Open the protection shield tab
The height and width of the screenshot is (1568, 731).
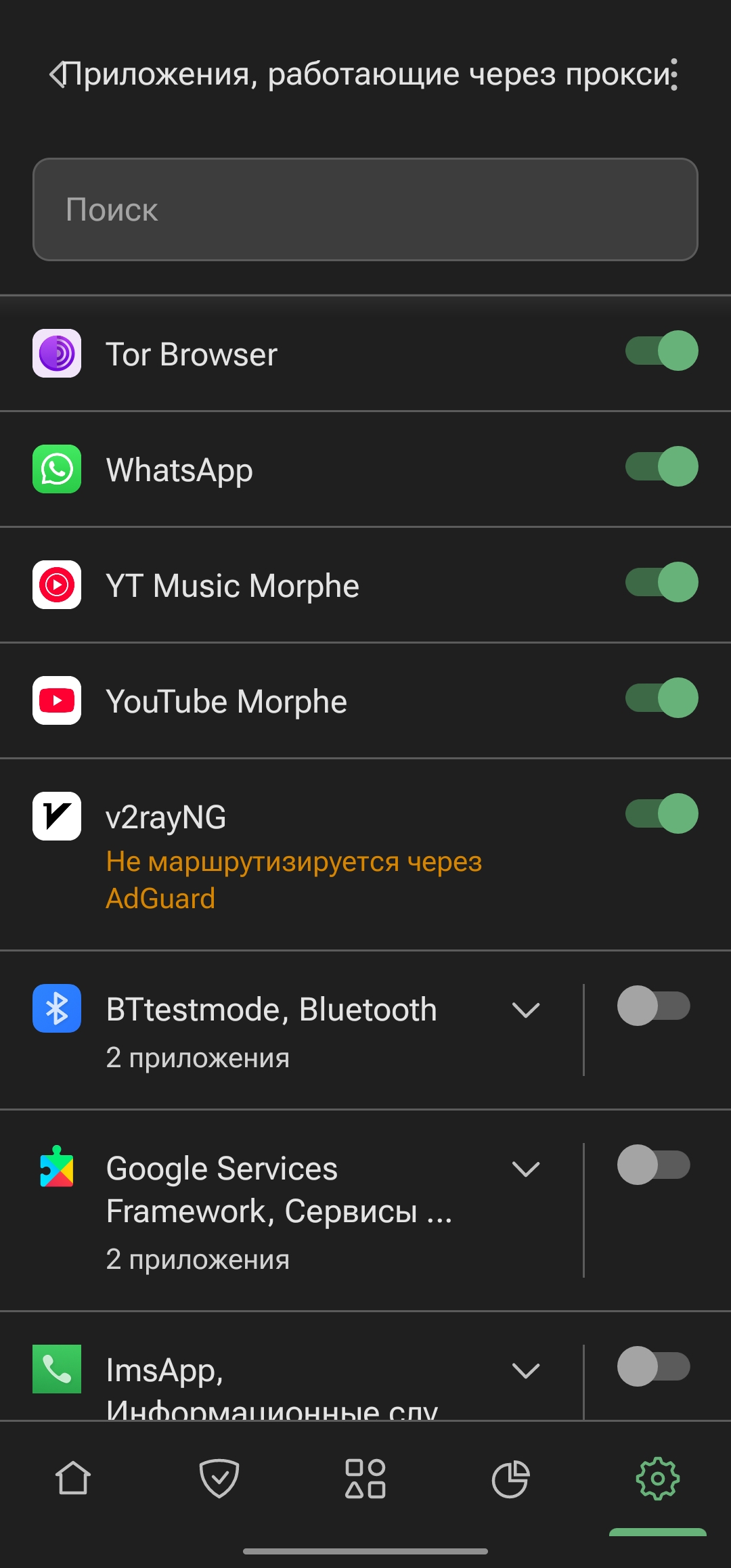click(219, 1479)
